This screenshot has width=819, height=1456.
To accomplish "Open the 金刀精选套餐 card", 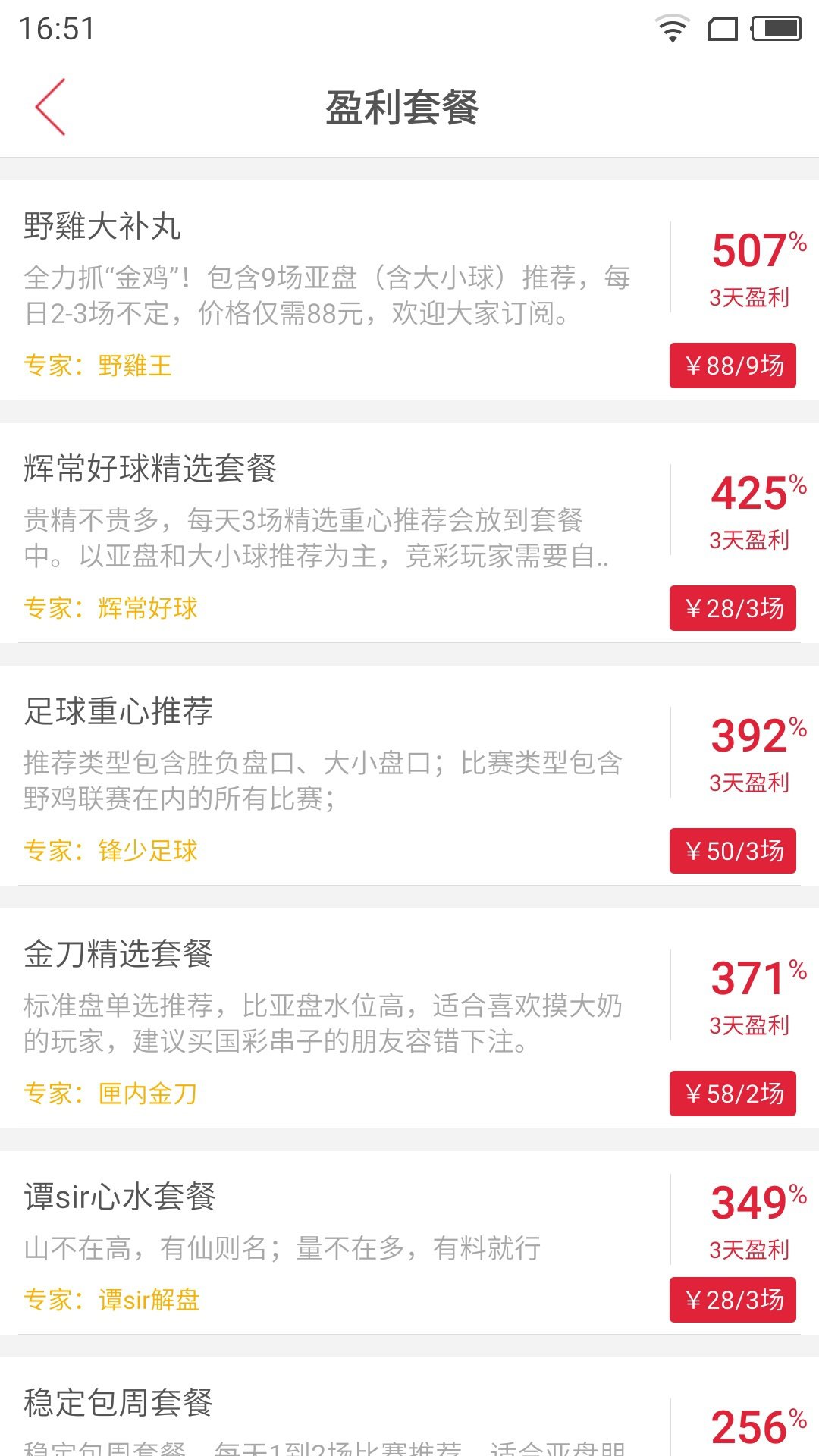I will 326,1020.
